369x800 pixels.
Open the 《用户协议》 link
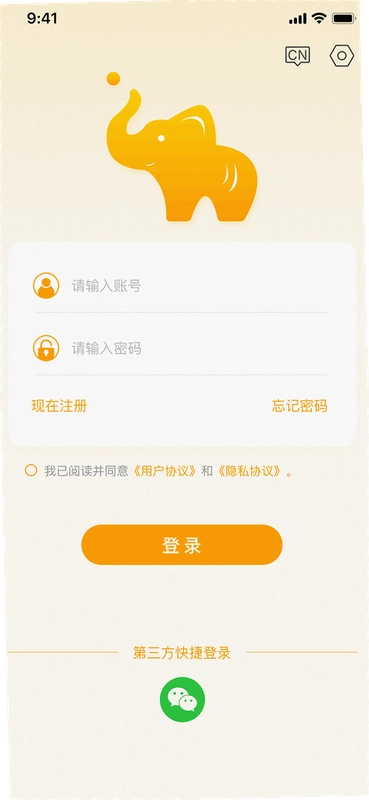tap(164, 471)
